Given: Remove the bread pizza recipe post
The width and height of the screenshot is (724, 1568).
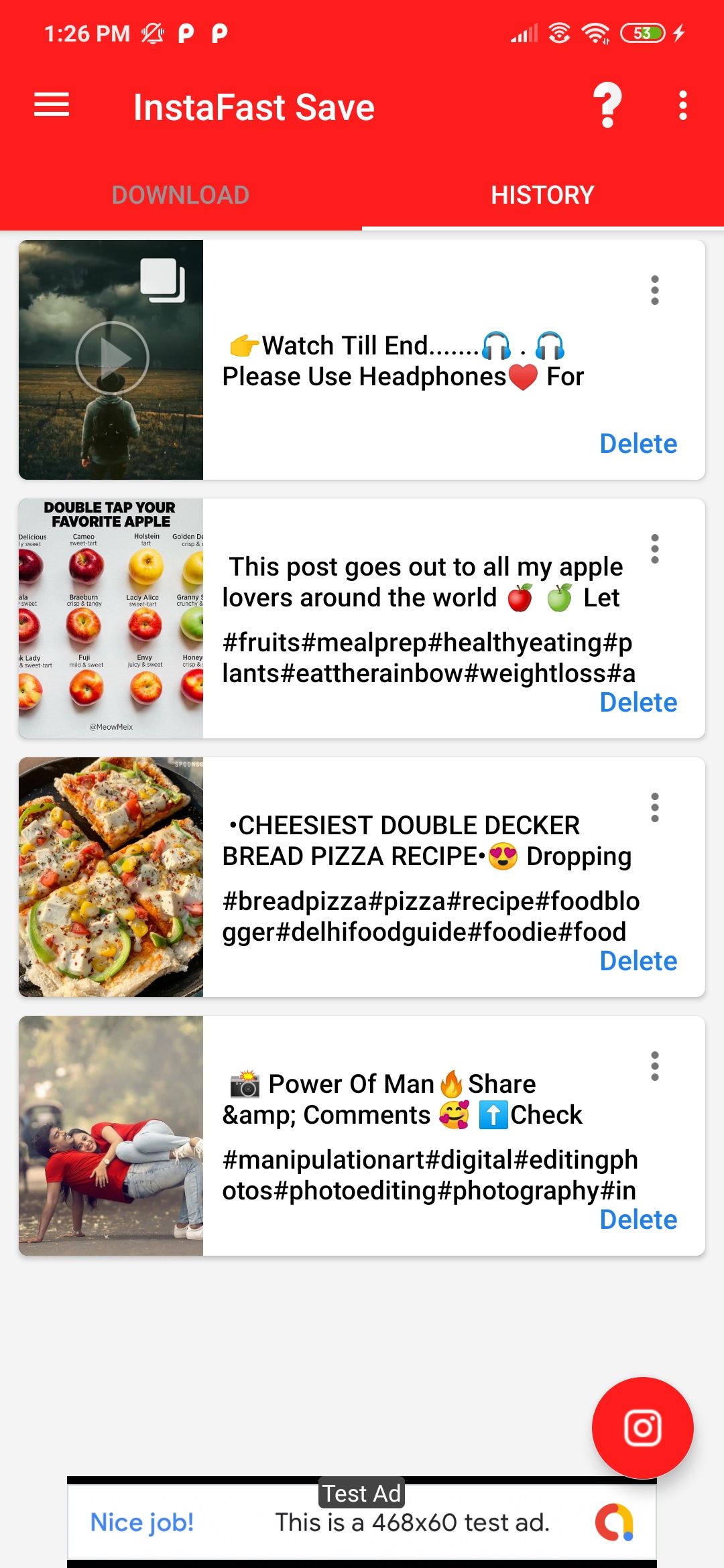Looking at the screenshot, I should (x=638, y=961).
